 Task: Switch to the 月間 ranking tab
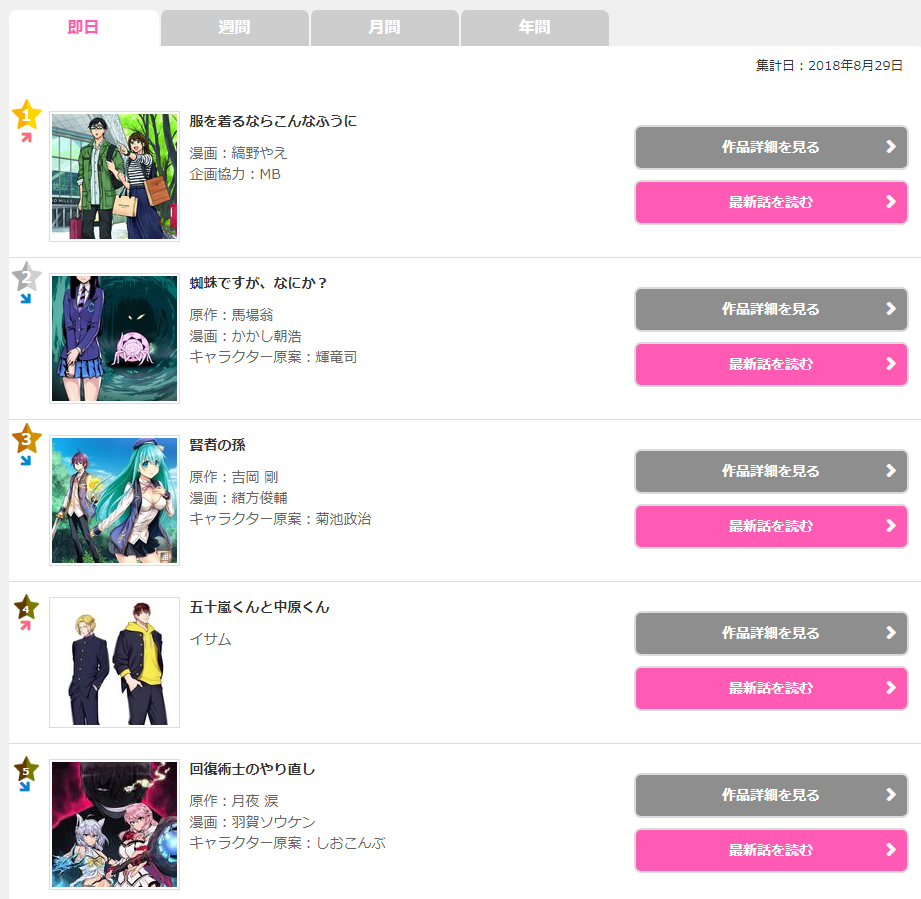click(x=384, y=28)
